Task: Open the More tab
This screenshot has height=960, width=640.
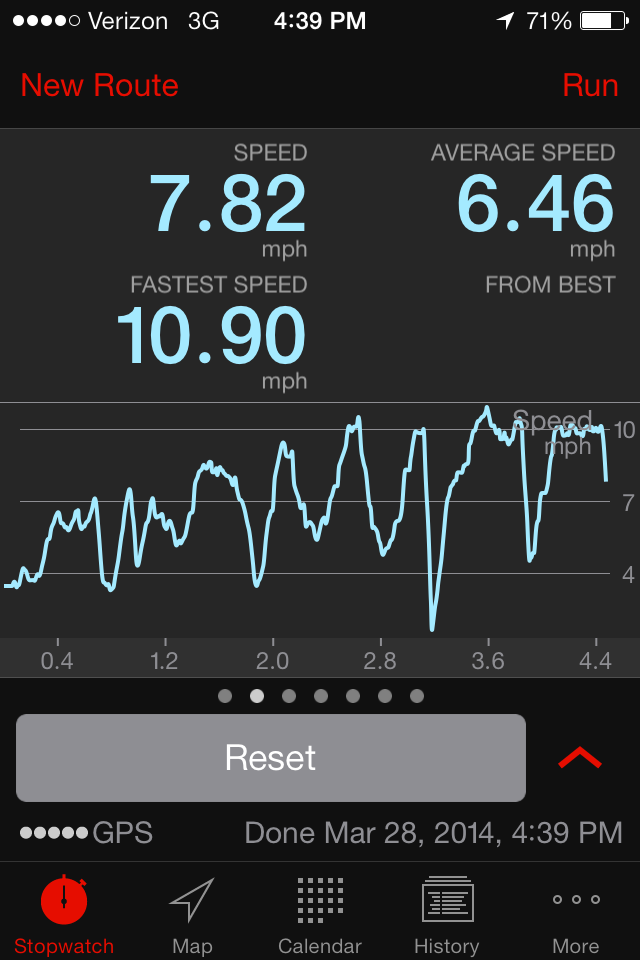Action: [x=576, y=914]
